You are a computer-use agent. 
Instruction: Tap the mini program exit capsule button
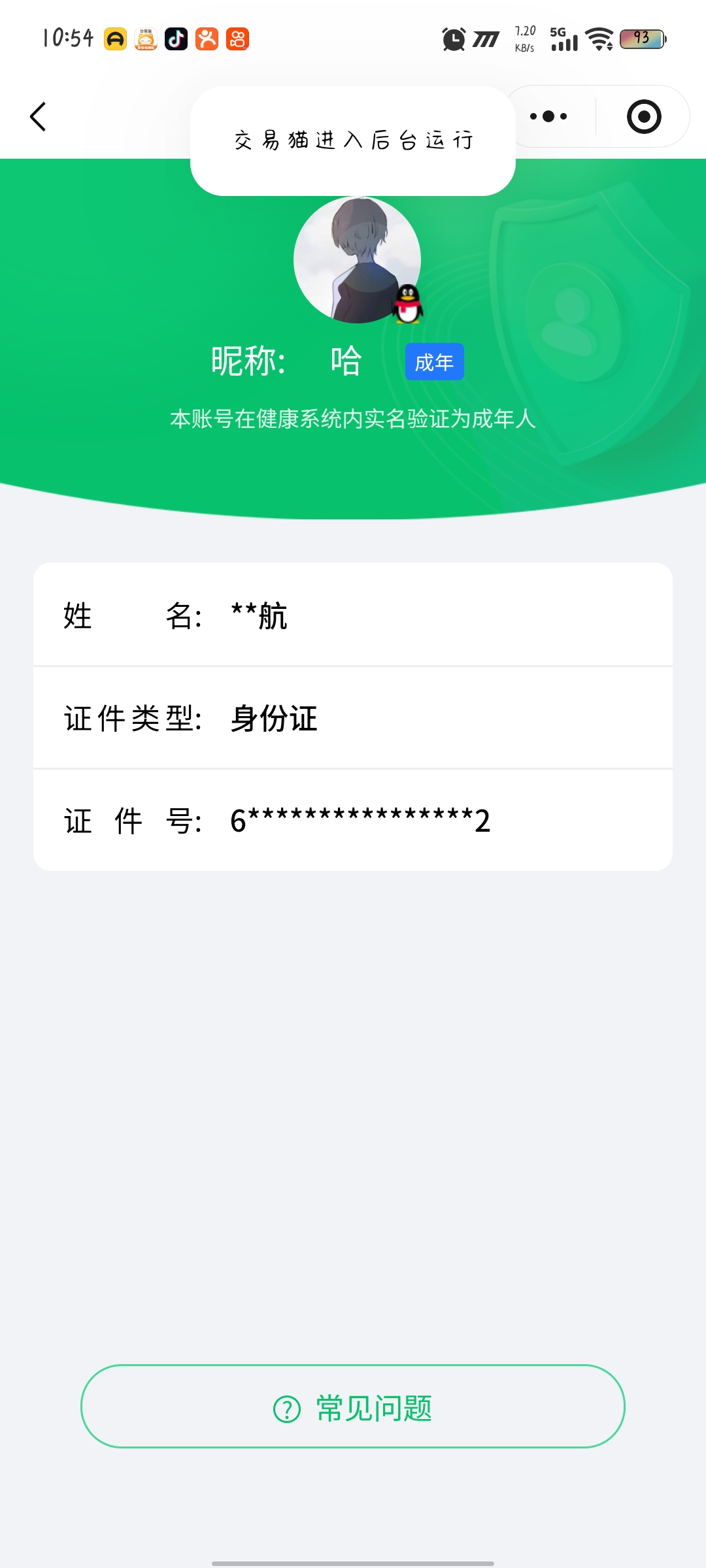[643, 116]
